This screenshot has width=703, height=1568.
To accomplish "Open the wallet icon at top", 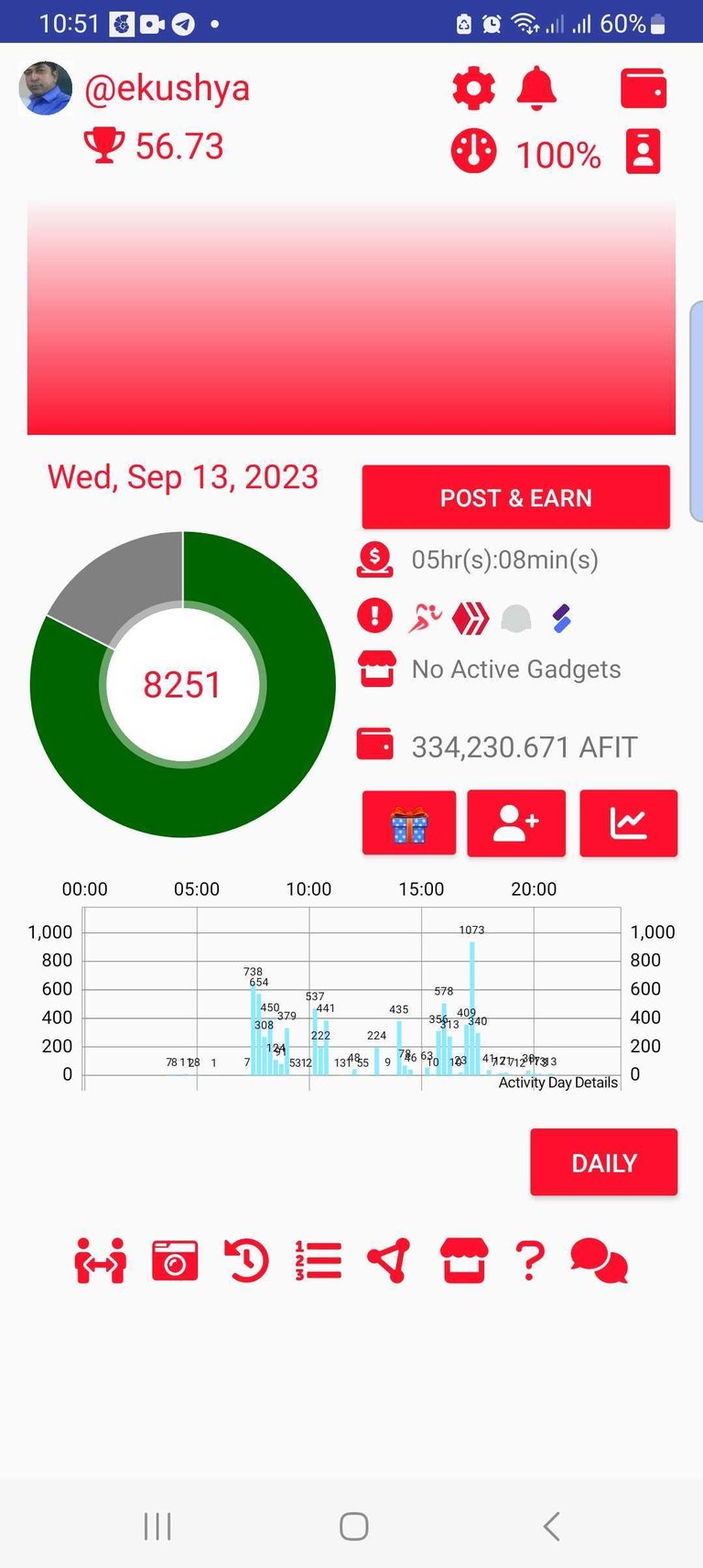I will point(644,89).
